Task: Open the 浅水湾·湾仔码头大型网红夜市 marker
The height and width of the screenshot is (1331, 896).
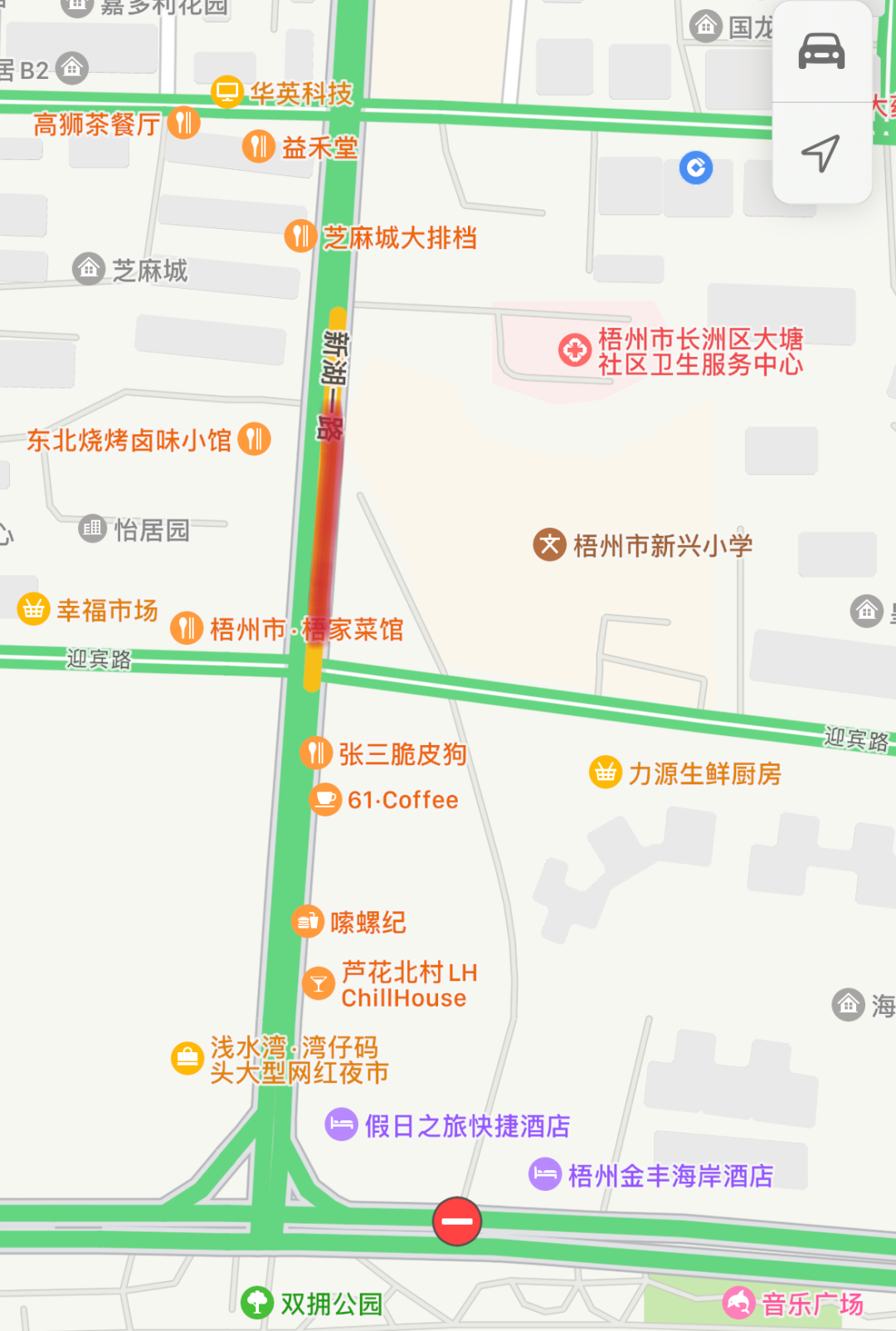Action: (187, 1058)
